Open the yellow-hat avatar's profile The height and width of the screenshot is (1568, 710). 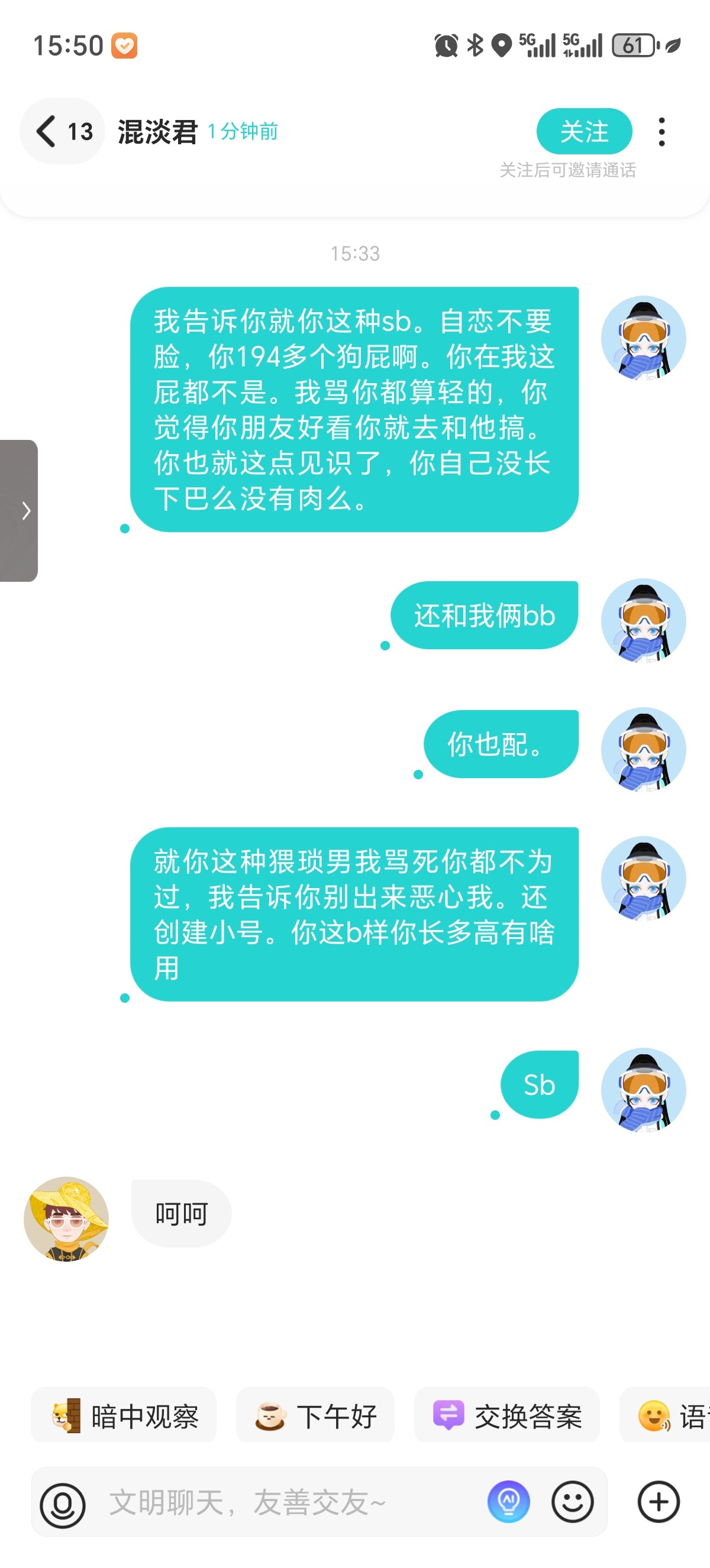66,1219
